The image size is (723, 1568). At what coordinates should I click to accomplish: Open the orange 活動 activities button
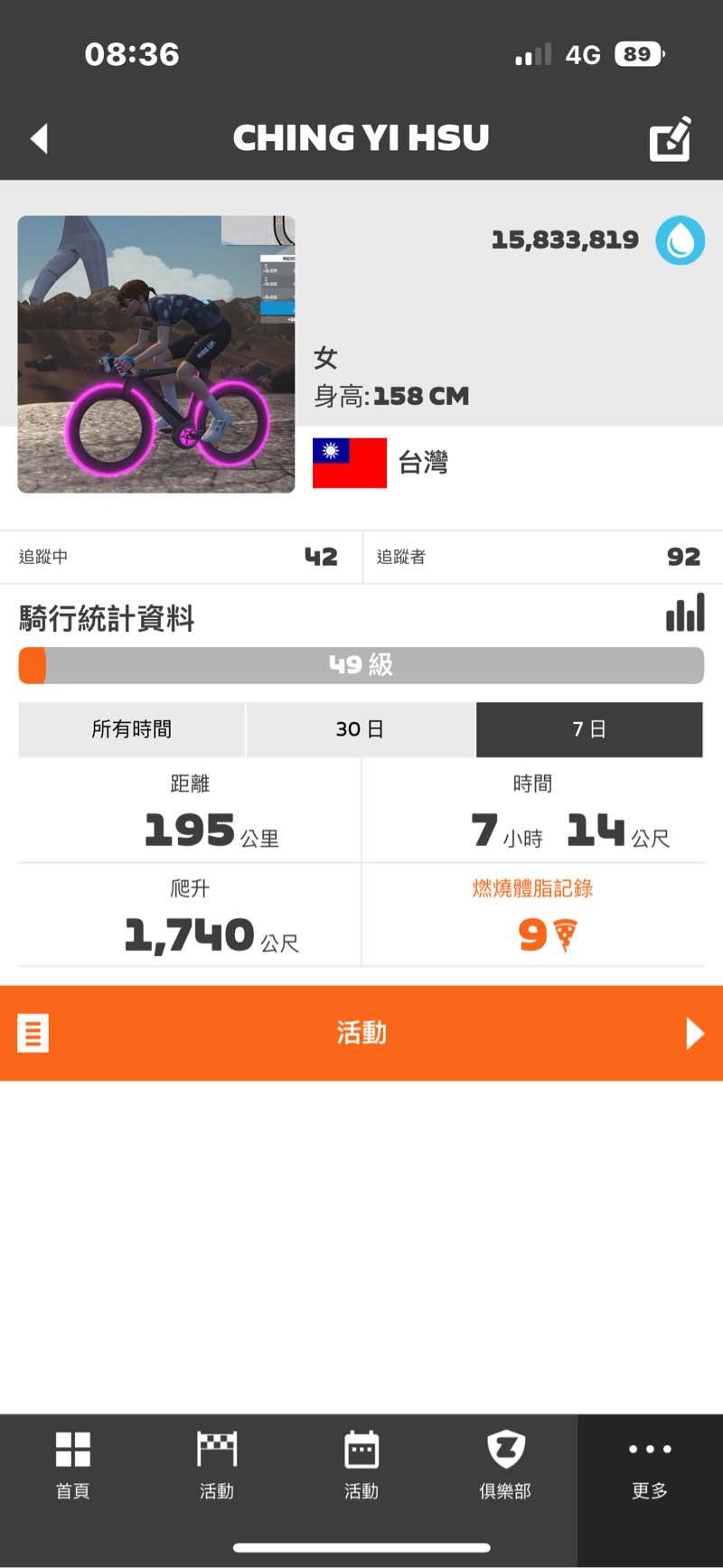pyautogui.click(x=361, y=1033)
